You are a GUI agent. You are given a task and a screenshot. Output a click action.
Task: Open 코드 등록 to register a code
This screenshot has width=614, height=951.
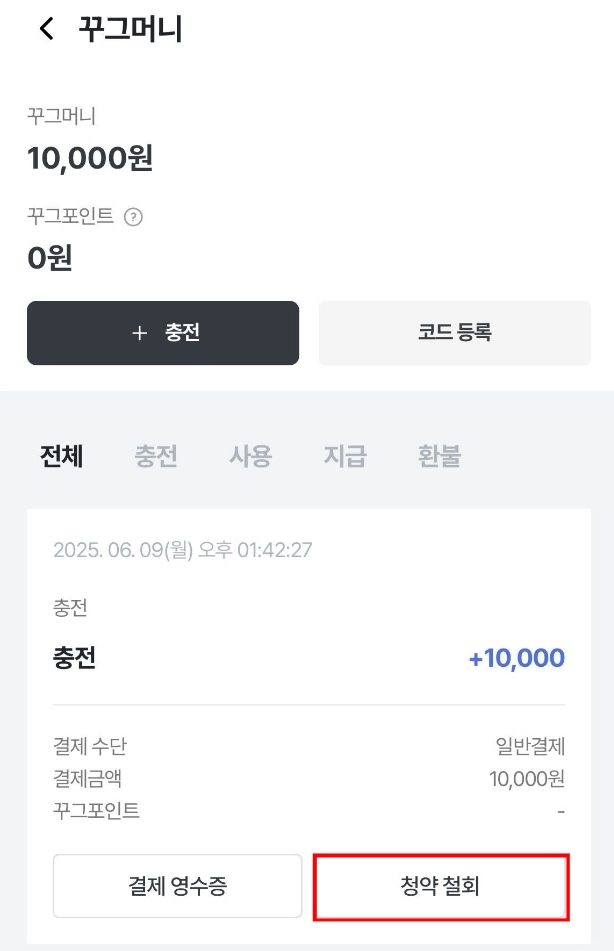454,333
